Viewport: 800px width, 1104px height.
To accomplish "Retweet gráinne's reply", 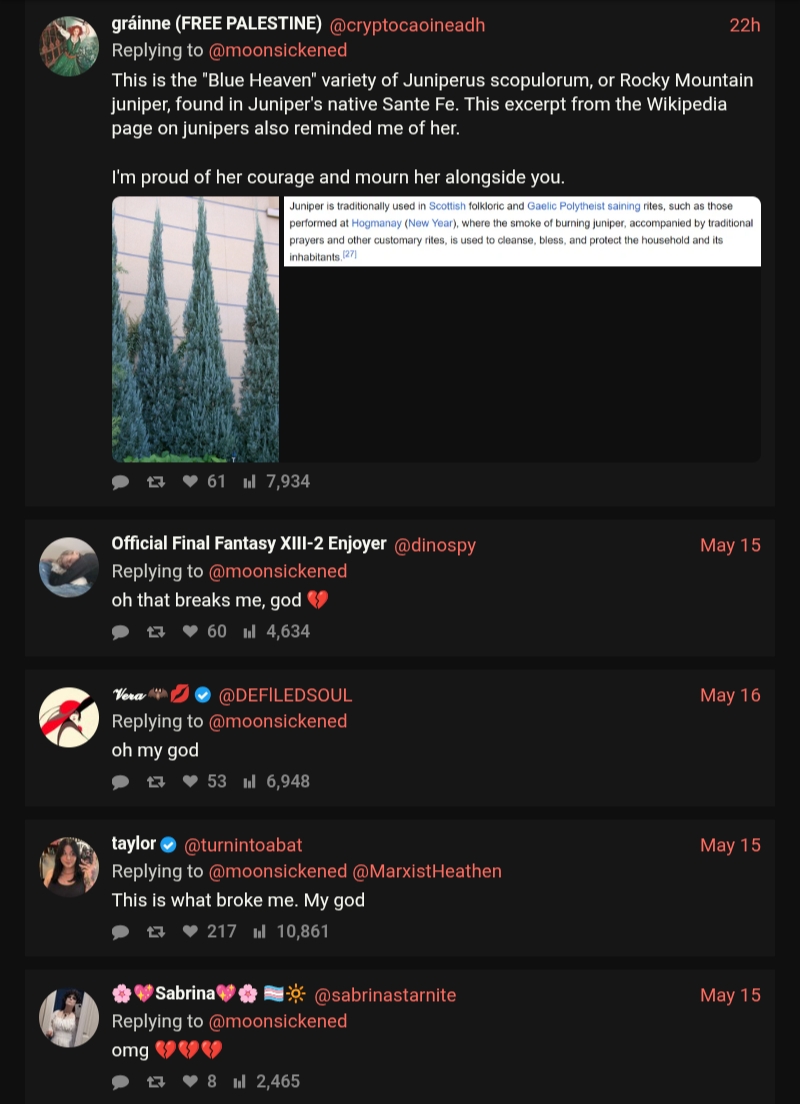I will point(156,482).
